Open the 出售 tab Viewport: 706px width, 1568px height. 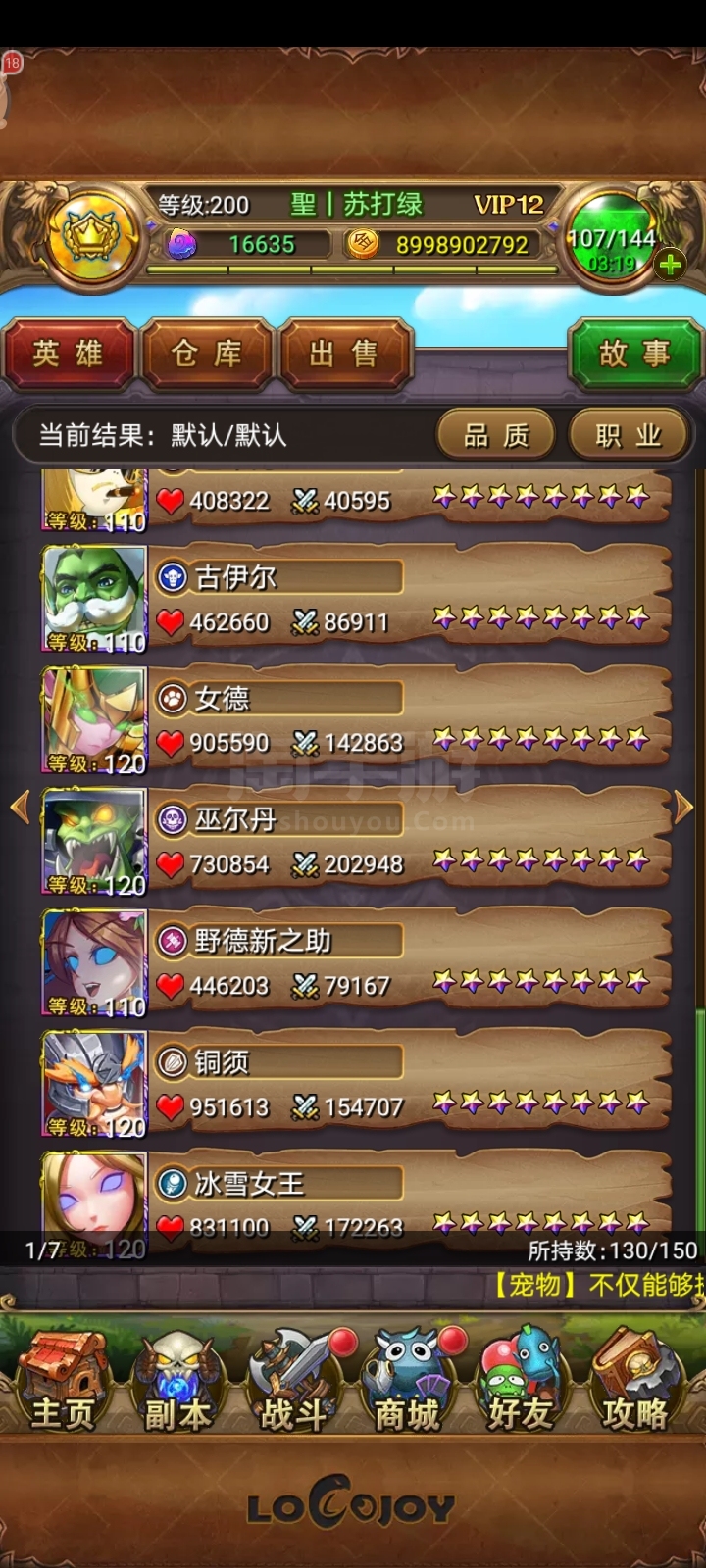point(345,354)
